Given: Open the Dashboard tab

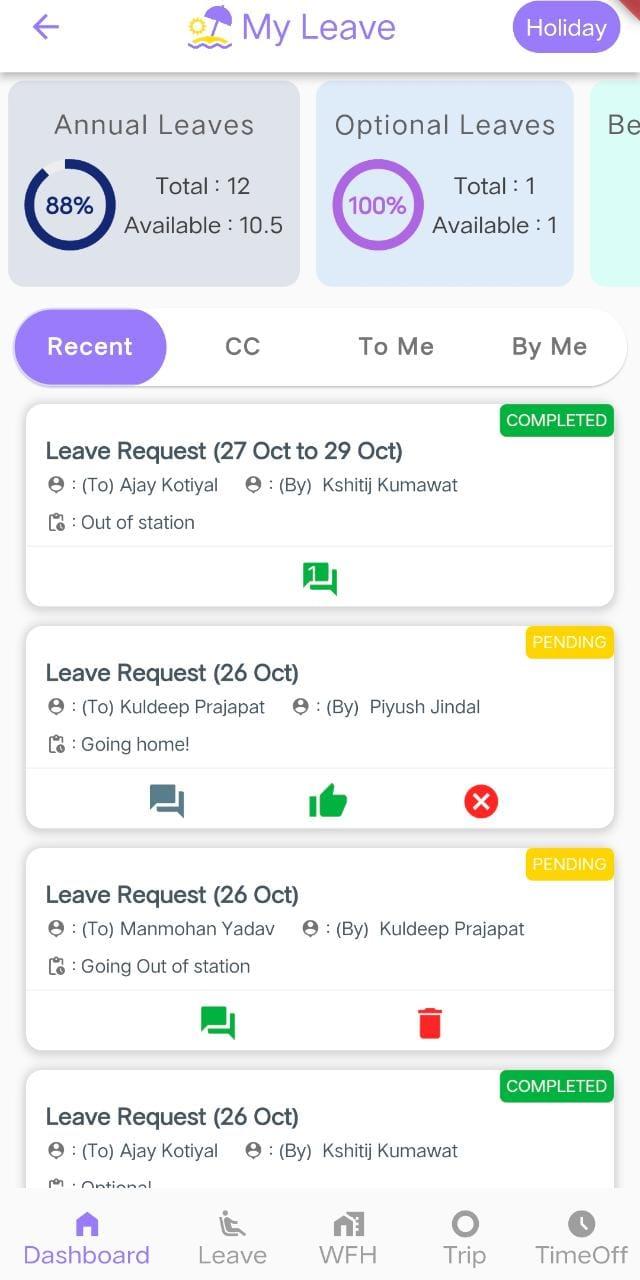Looking at the screenshot, I should pyautogui.click(x=86, y=1239).
